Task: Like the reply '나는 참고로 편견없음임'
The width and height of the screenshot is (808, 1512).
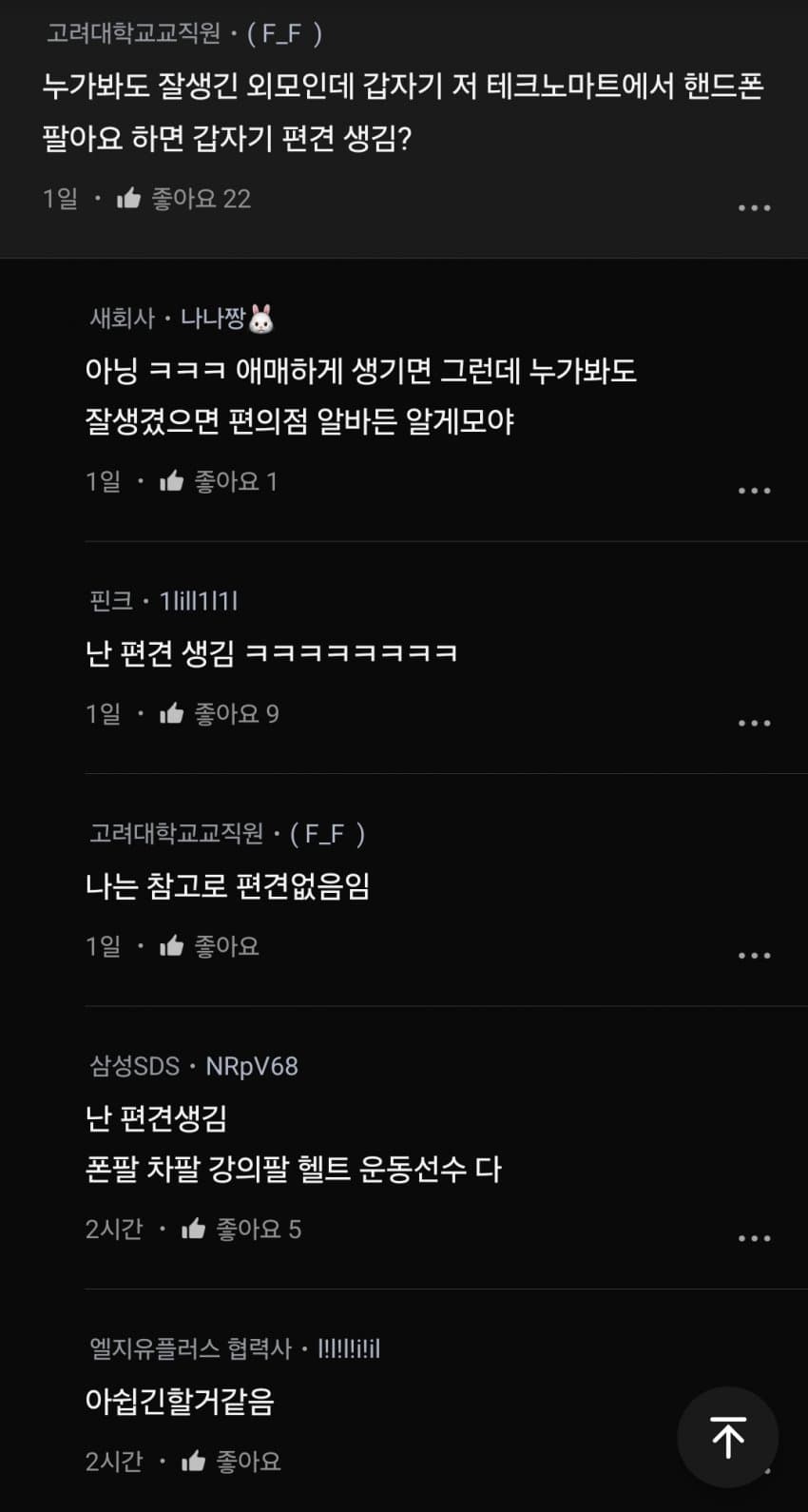Action: pos(172,946)
